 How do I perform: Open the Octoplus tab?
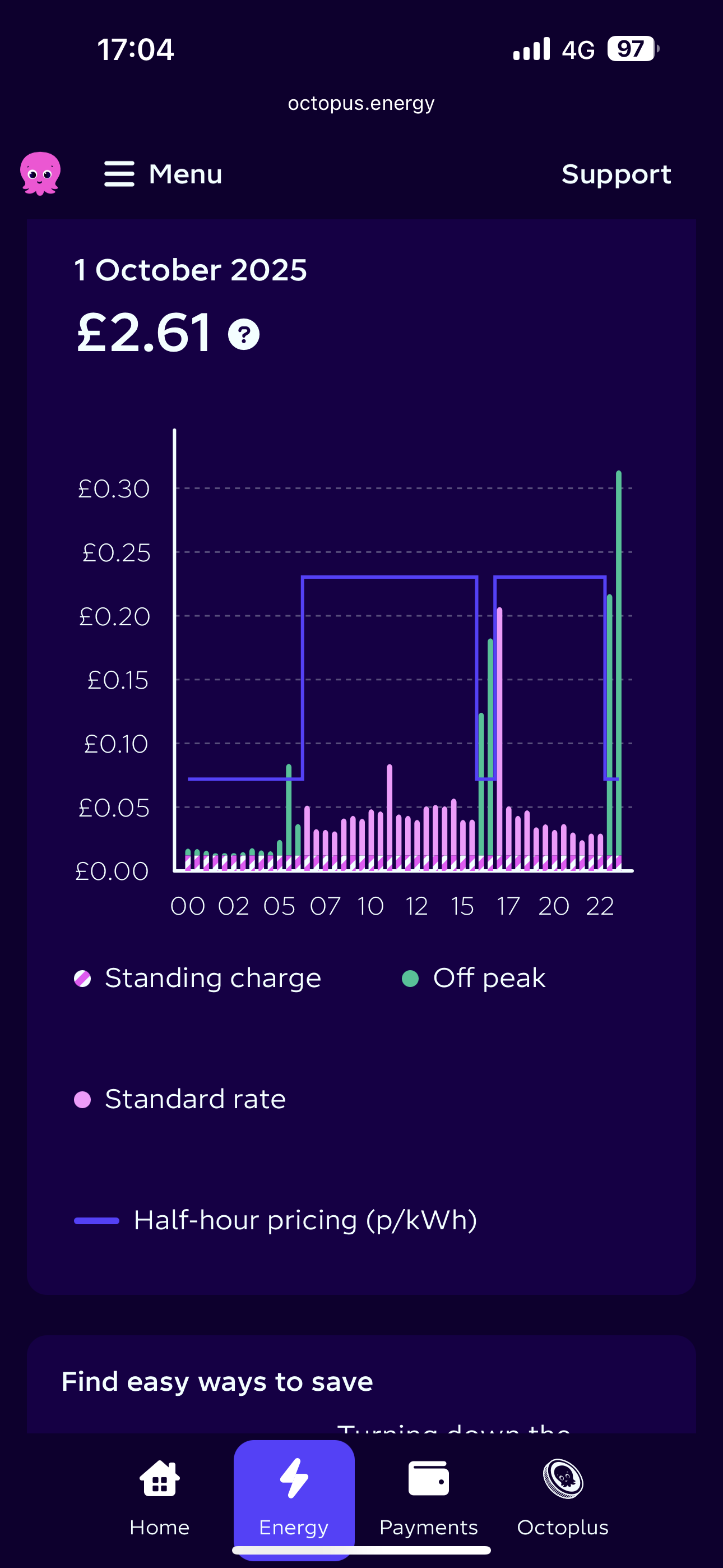pos(562,1495)
